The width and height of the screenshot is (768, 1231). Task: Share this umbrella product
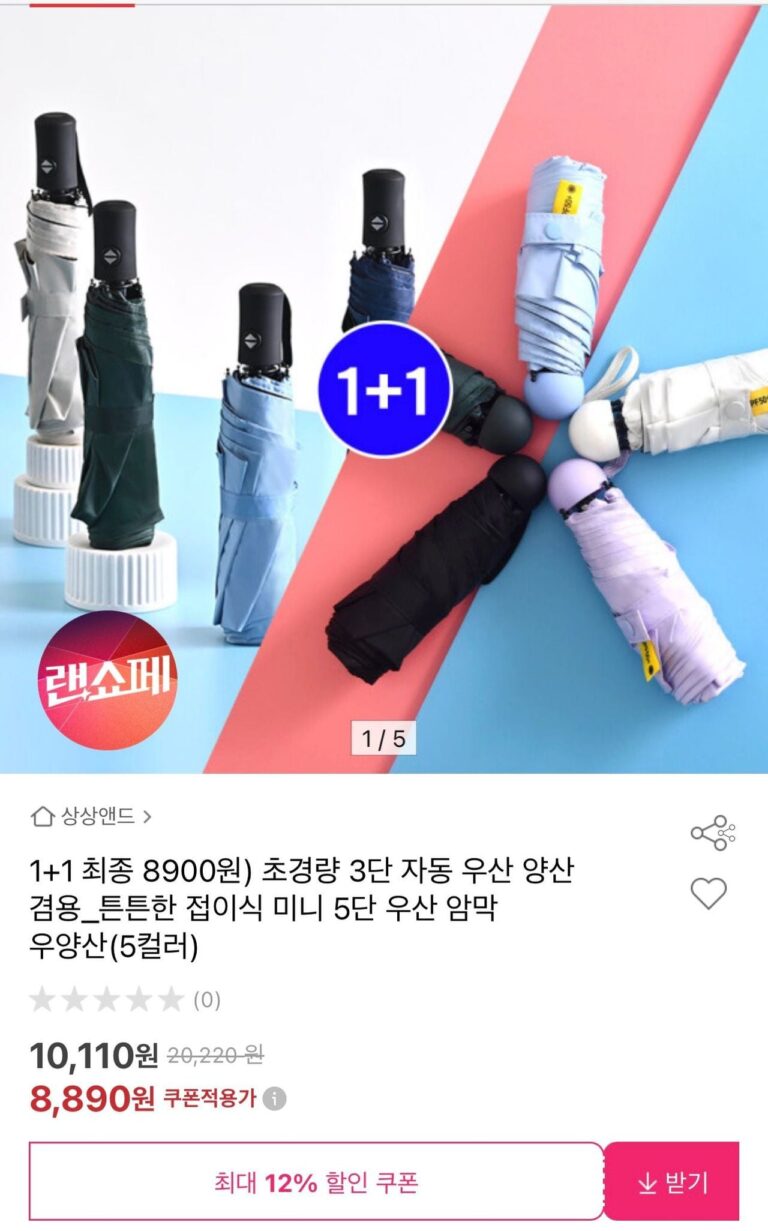coord(712,833)
